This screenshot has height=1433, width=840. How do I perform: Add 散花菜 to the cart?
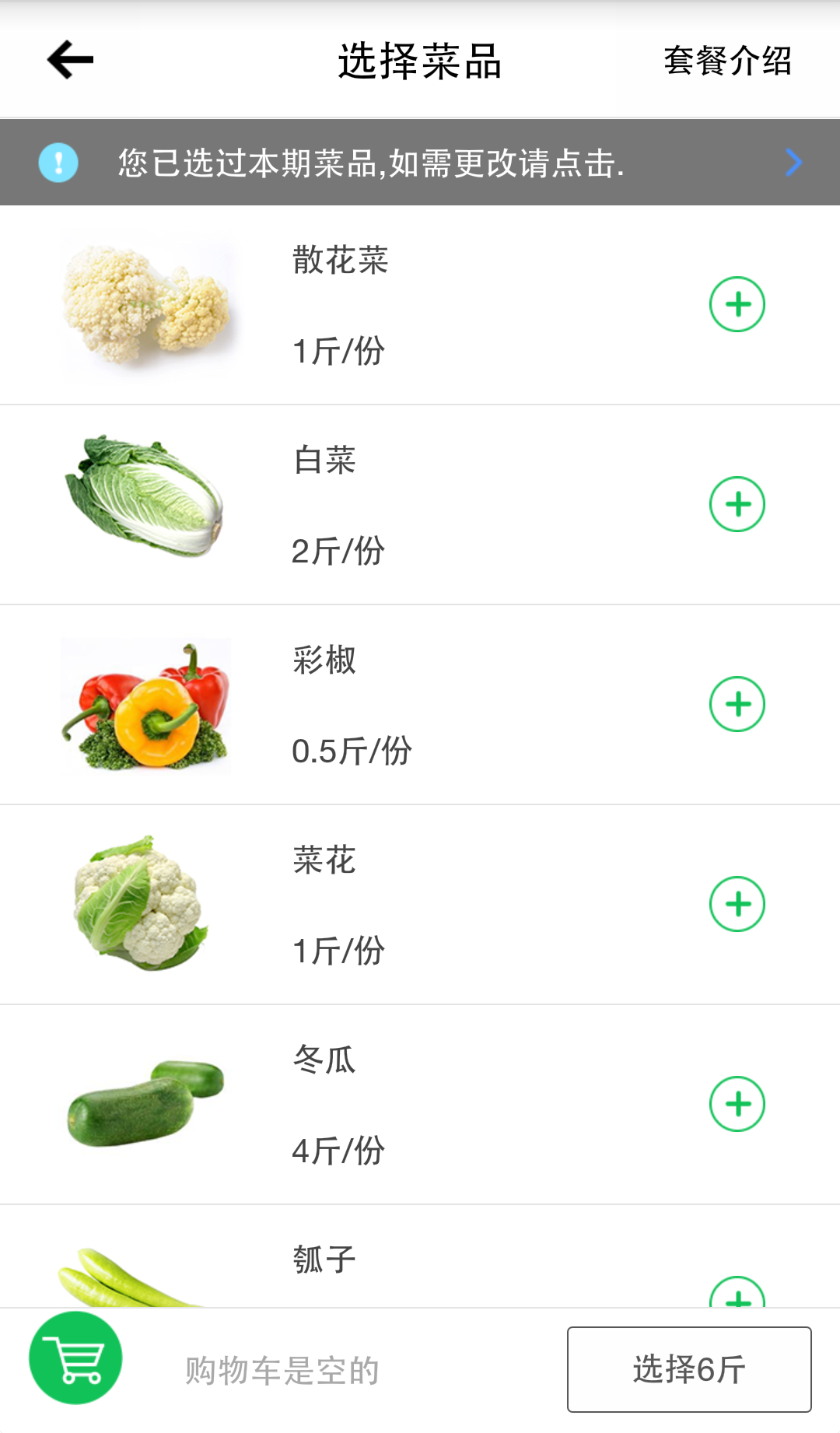tap(737, 304)
